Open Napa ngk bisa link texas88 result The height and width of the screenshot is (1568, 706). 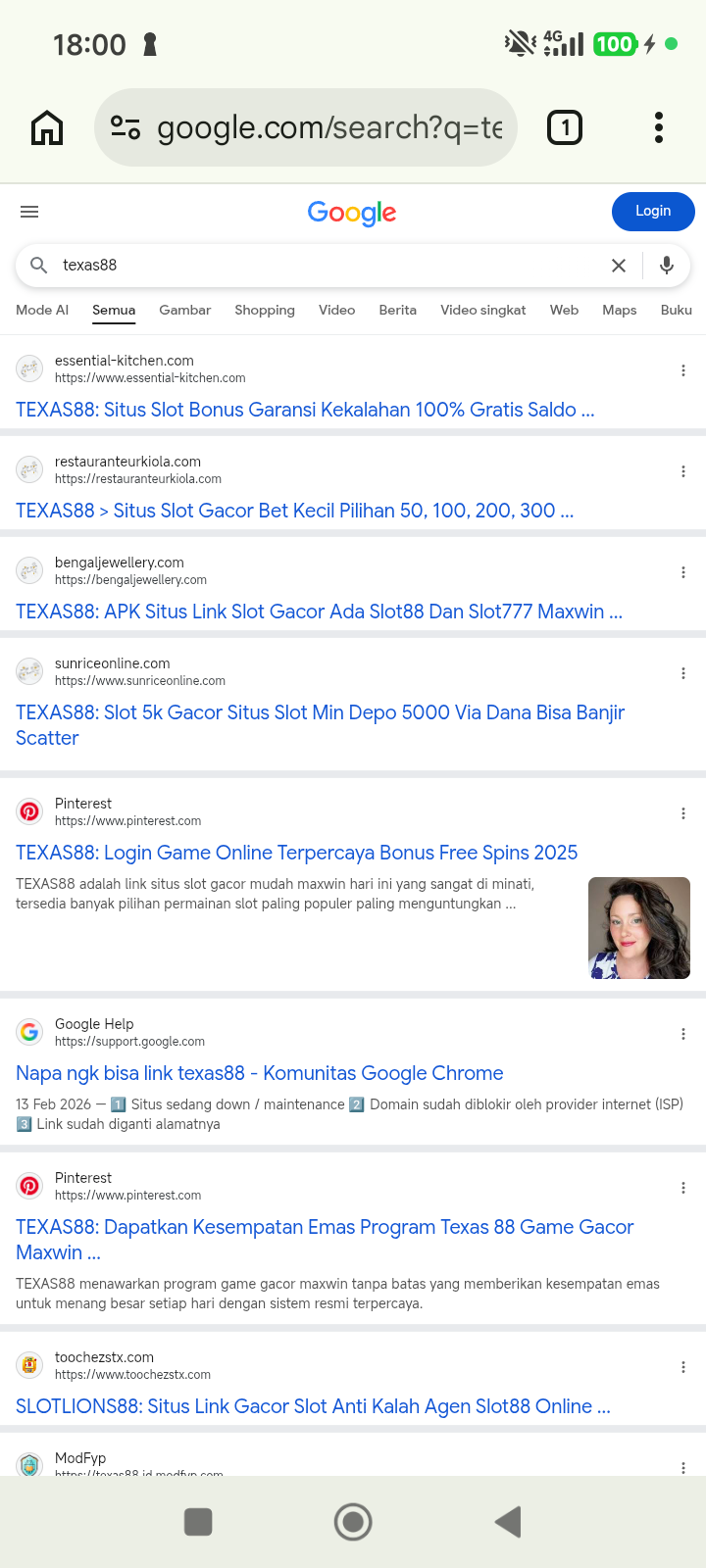coord(260,1073)
